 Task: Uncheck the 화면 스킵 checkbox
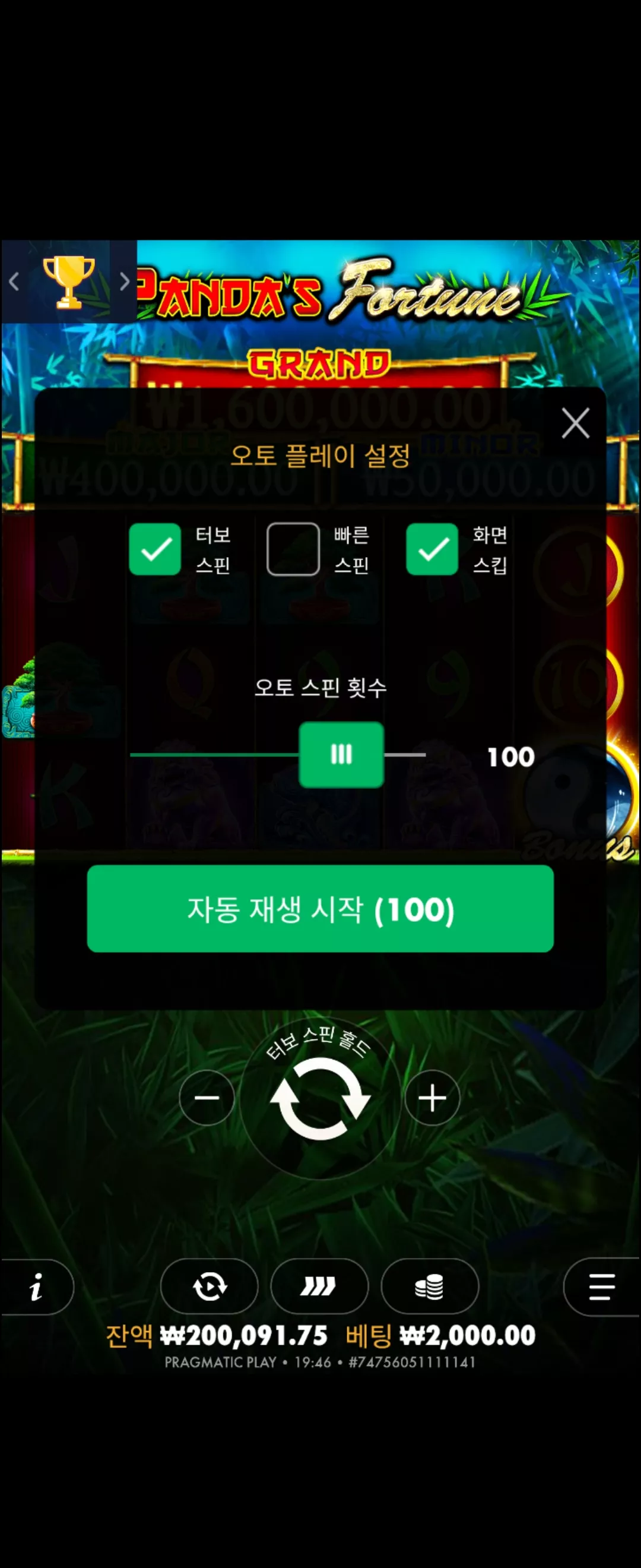(432, 549)
